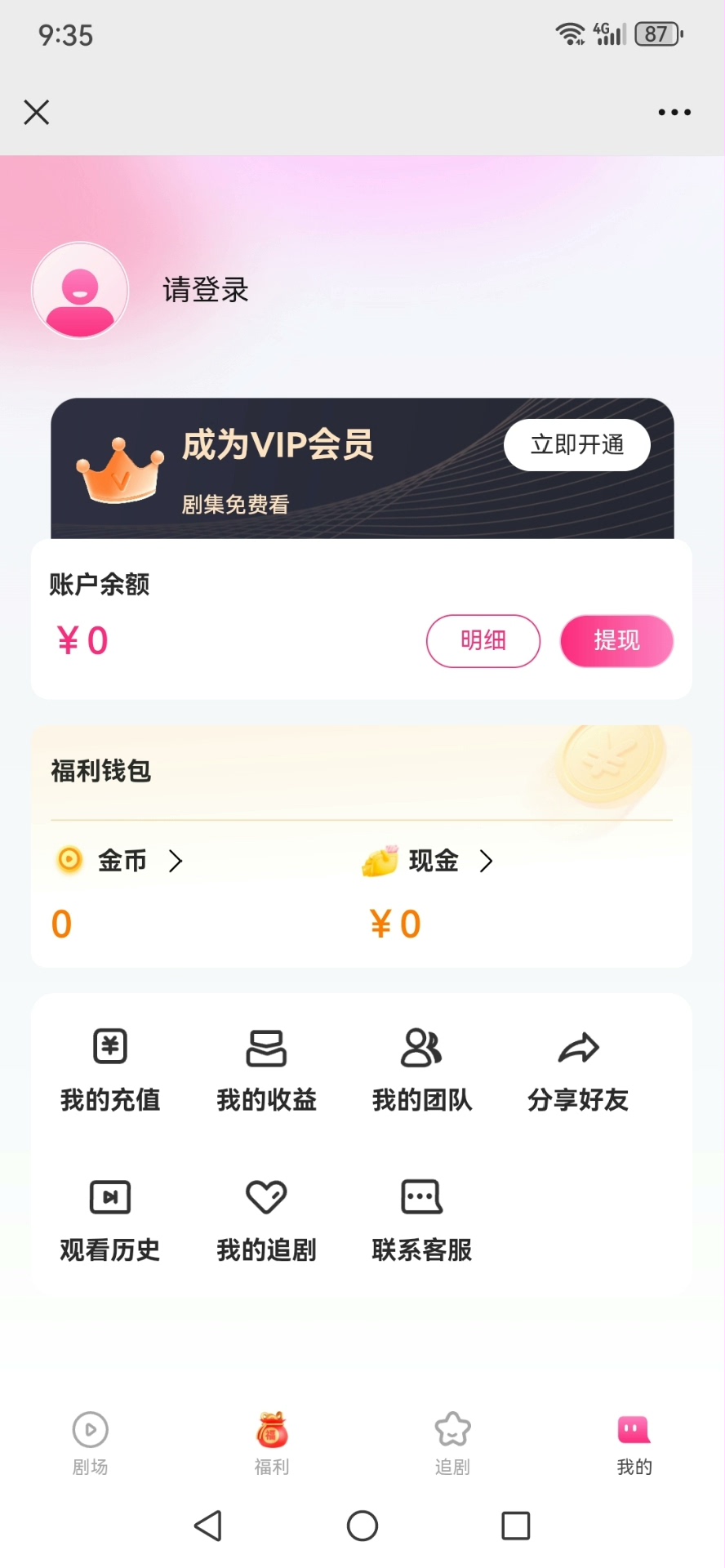This screenshot has width=725, height=1568.
Task: Withdraw balance with 提现 button
Action: click(x=616, y=641)
